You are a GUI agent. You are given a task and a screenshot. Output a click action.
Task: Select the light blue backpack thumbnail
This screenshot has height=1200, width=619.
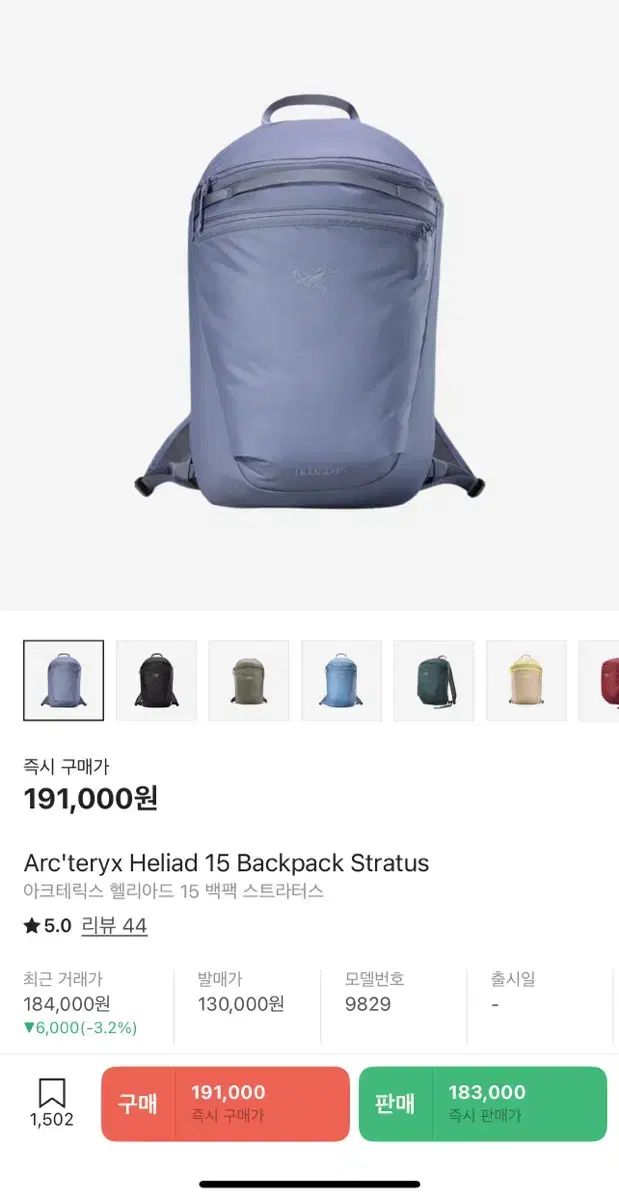341,681
